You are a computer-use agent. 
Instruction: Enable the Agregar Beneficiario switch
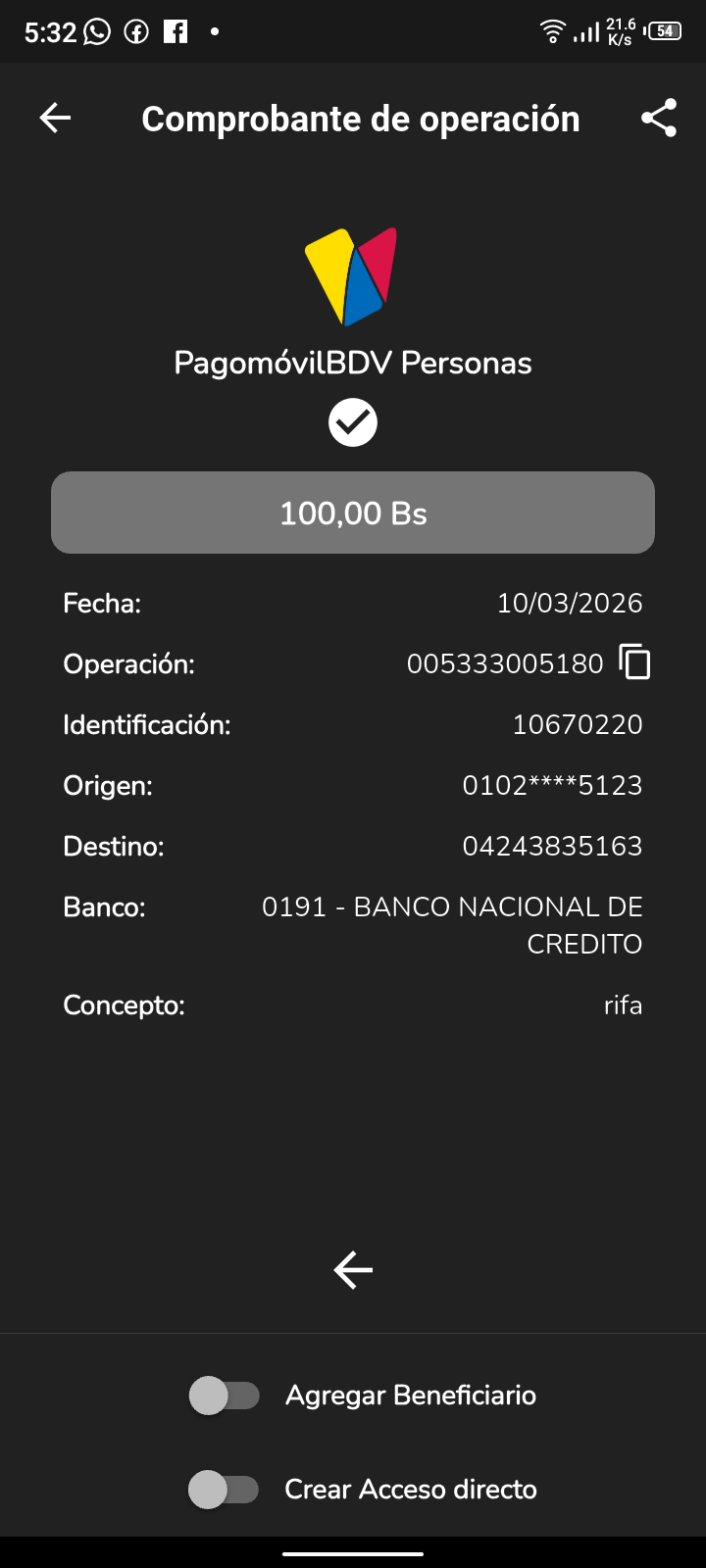[x=225, y=1396]
